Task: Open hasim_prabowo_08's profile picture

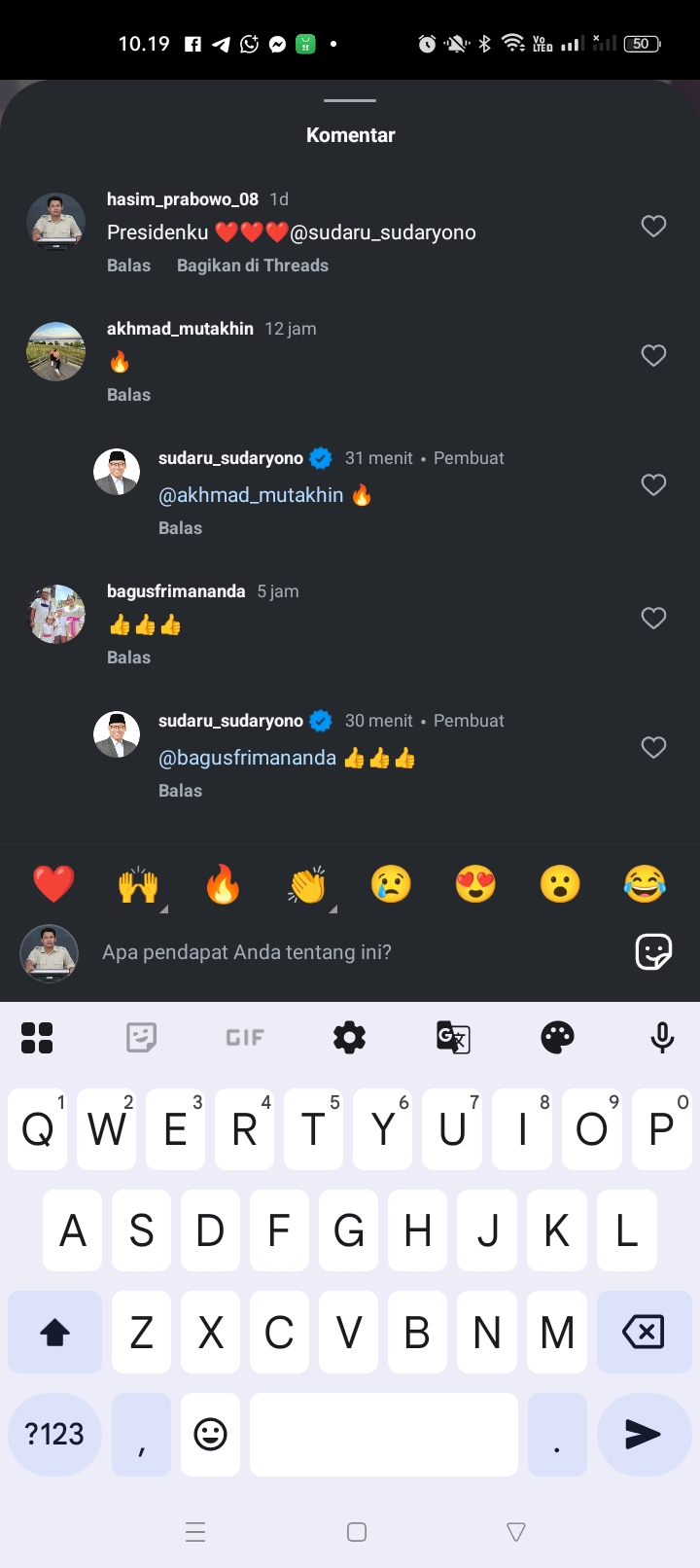Action: click(55, 222)
